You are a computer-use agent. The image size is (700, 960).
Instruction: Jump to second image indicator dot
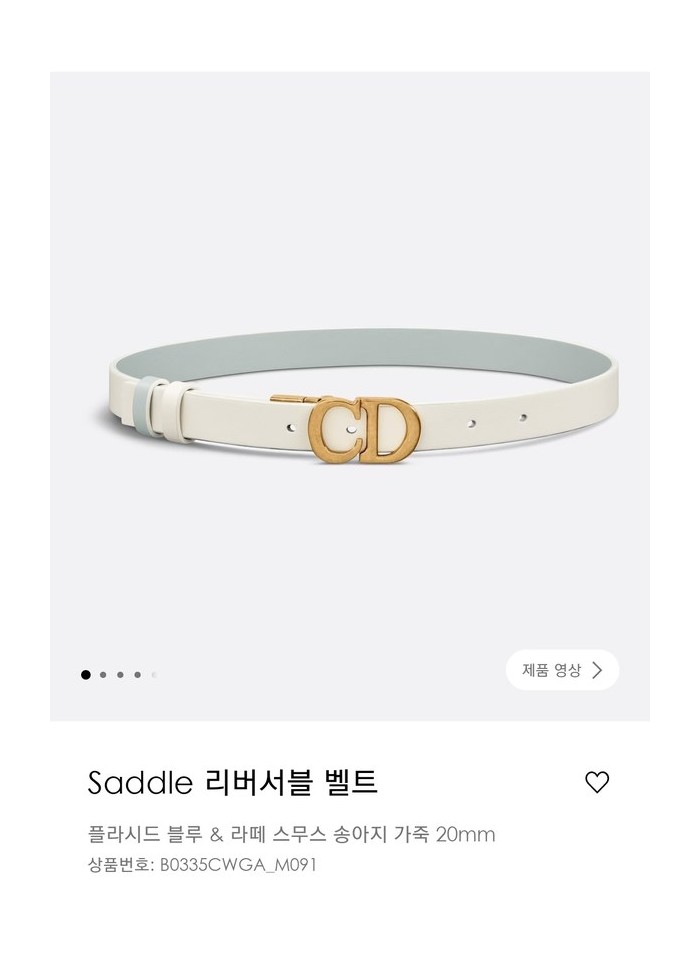pyautogui.click(x=103, y=675)
